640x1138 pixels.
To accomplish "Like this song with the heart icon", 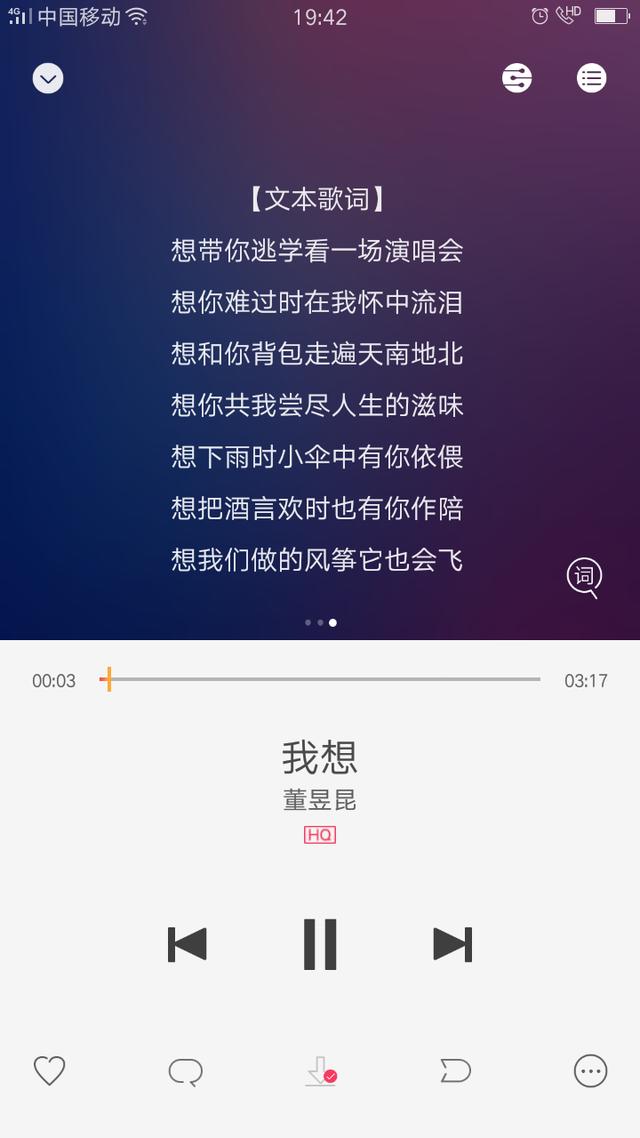I will 49,1071.
